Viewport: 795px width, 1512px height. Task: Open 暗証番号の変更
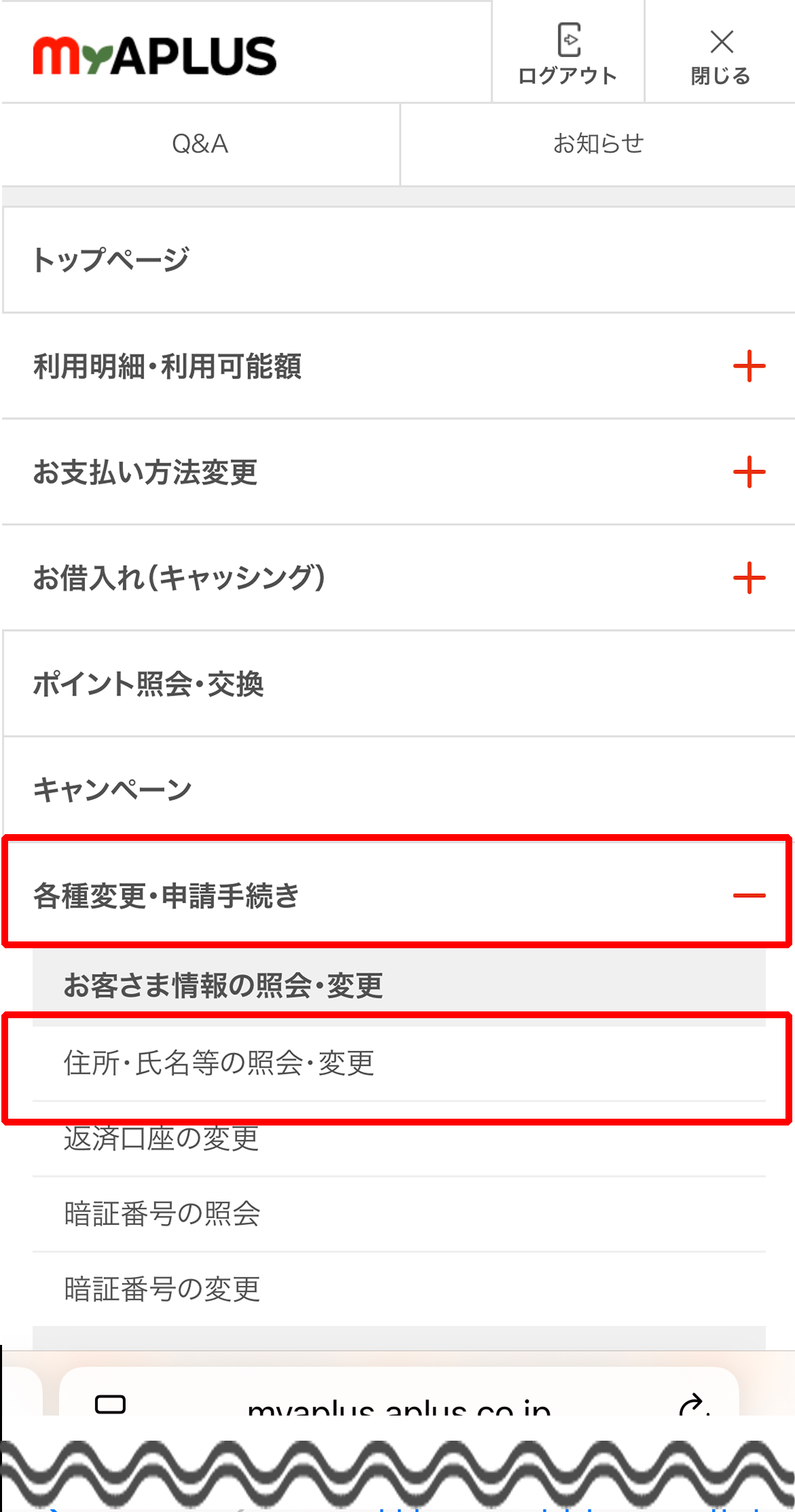(x=397, y=1289)
